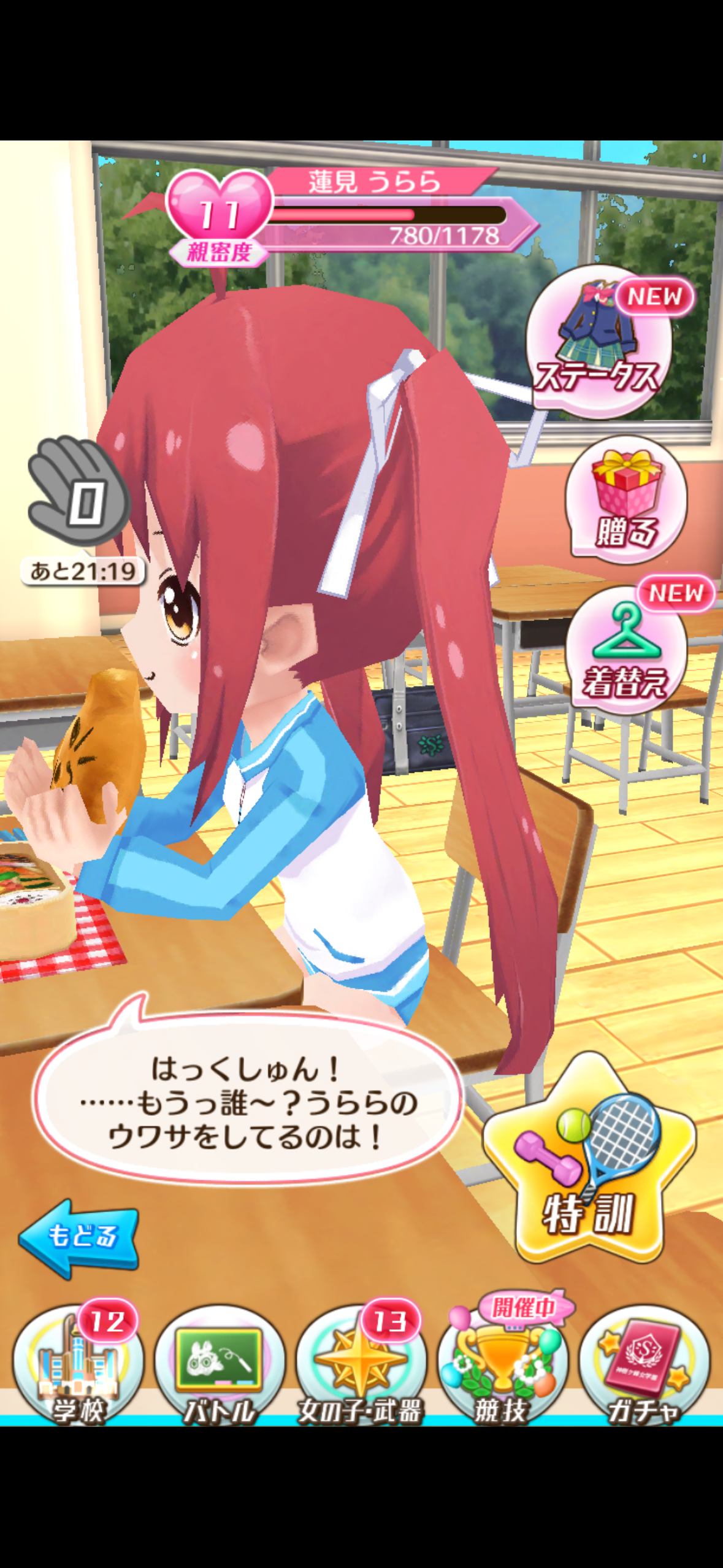Switch to the 学校 school tab
723x1568 pixels.
[x=78, y=1366]
